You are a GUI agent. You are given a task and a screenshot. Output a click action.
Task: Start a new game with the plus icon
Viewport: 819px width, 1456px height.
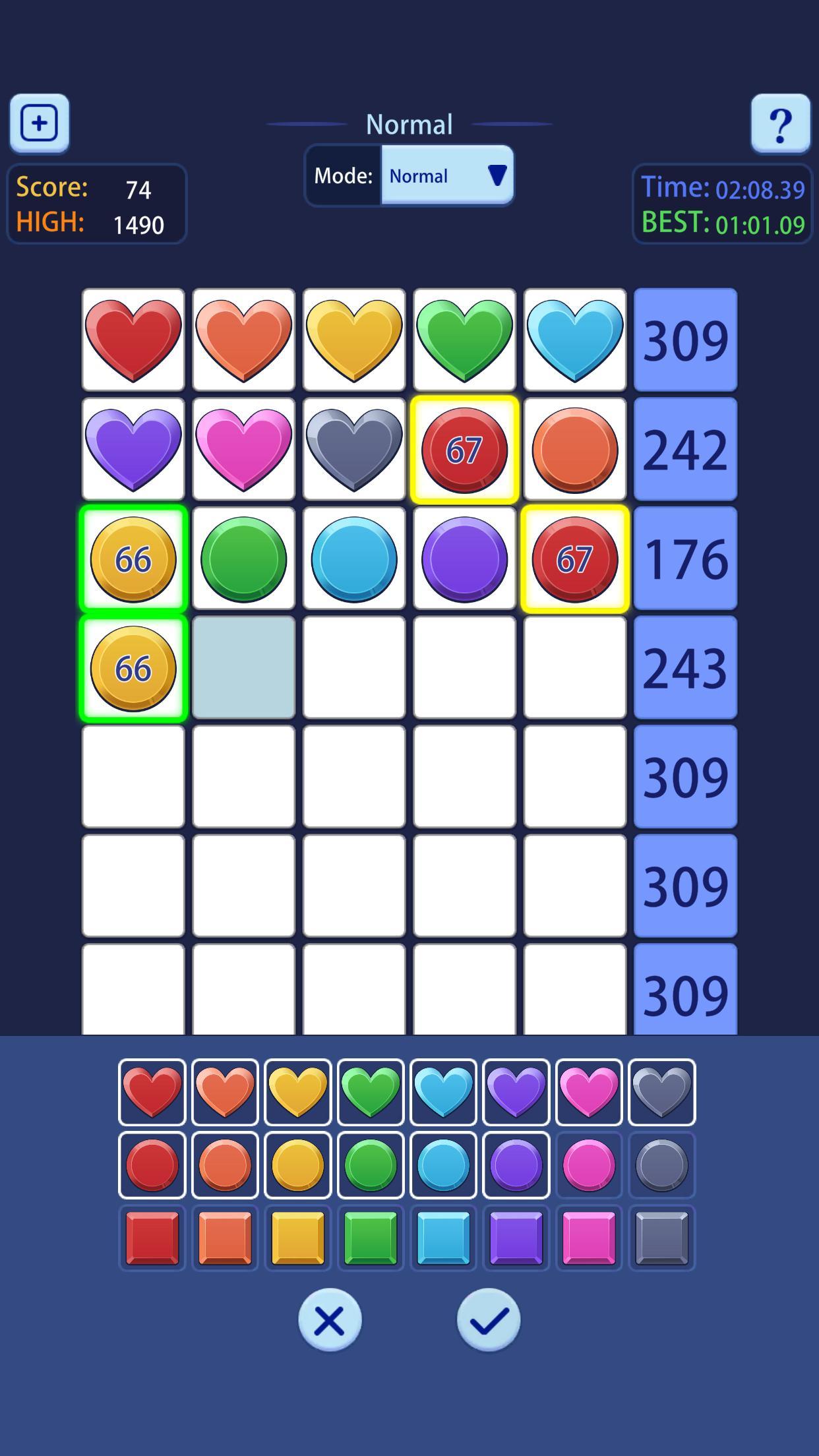(x=39, y=123)
